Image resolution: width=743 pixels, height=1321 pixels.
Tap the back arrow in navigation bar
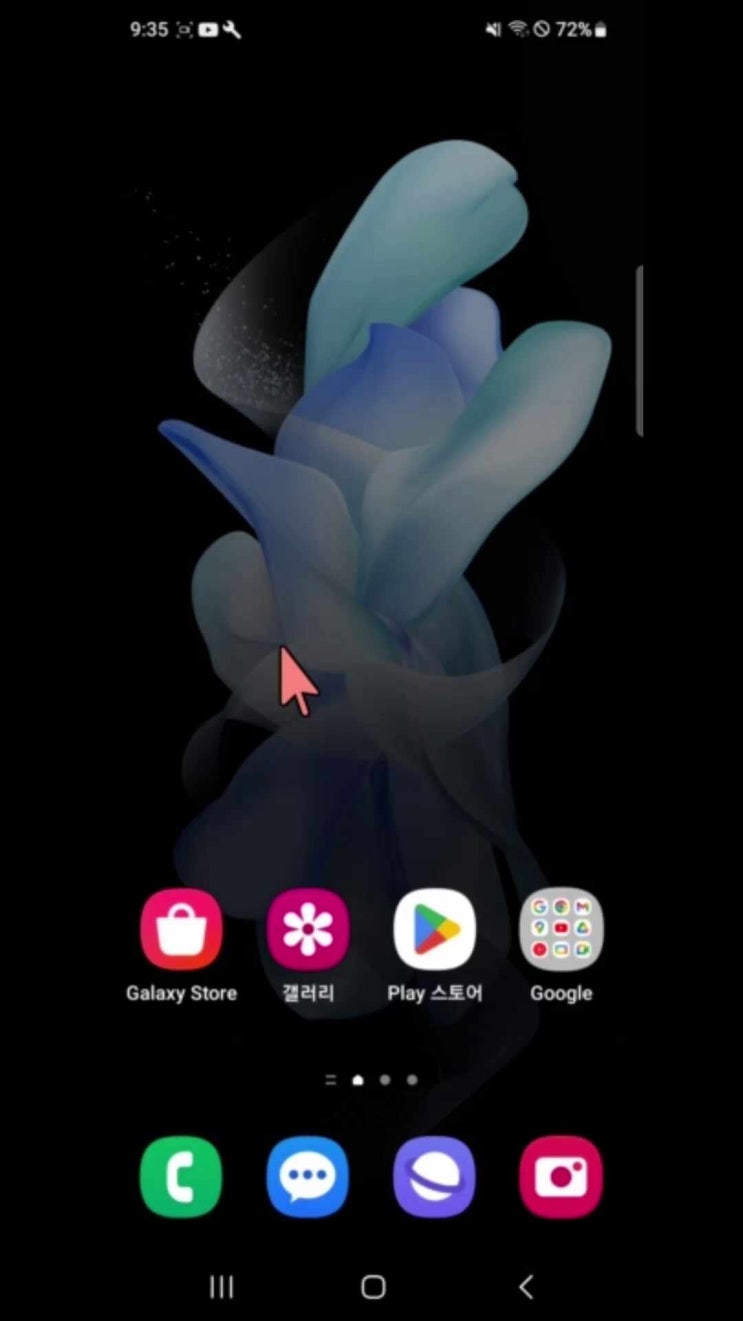coord(526,1287)
